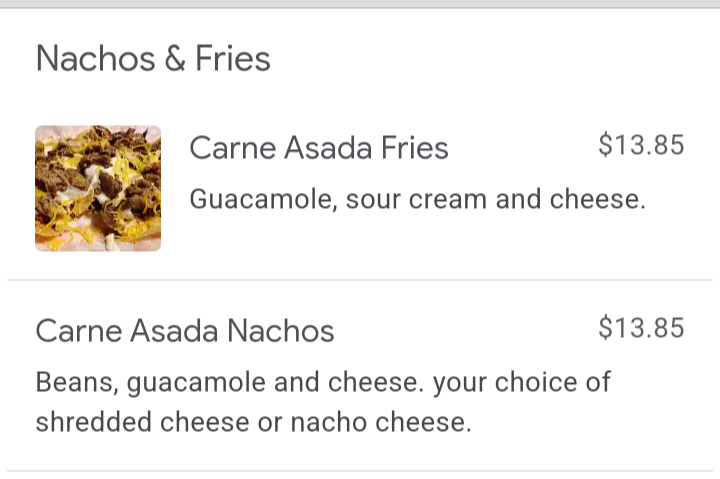Open the Carne Asada Fries item
This screenshot has width=720, height=479.
(319, 149)
